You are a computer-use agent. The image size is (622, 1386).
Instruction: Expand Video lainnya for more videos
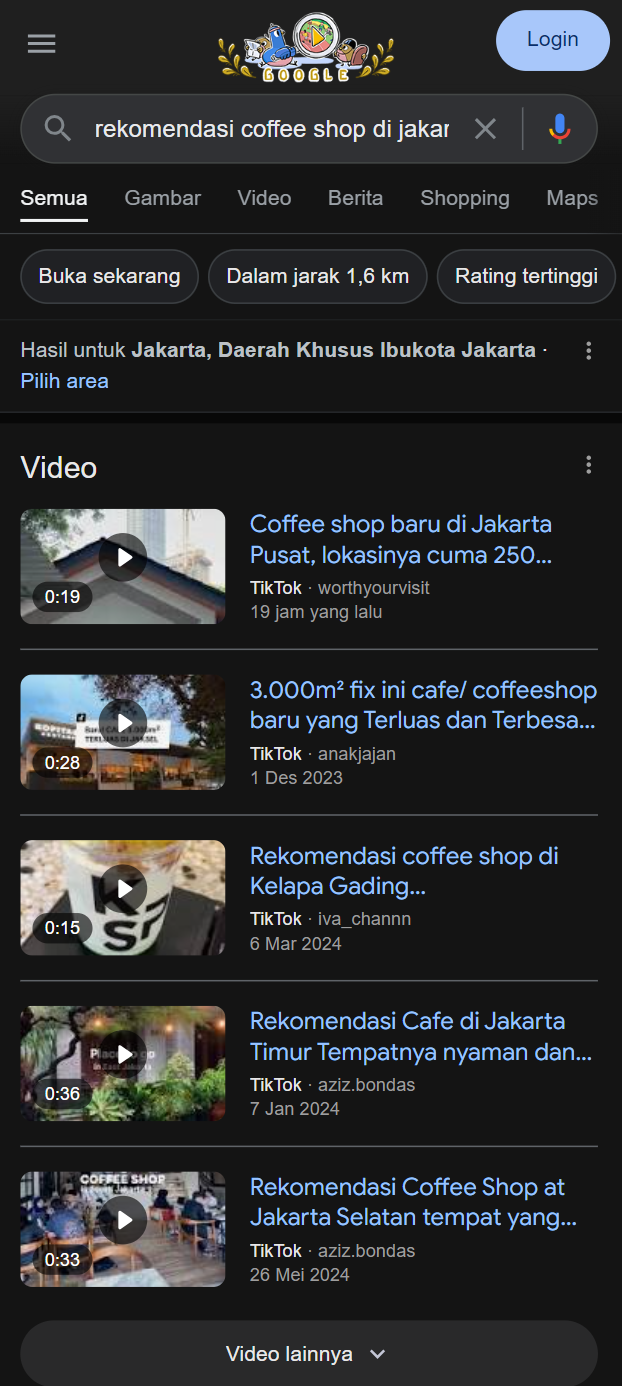308,1354
